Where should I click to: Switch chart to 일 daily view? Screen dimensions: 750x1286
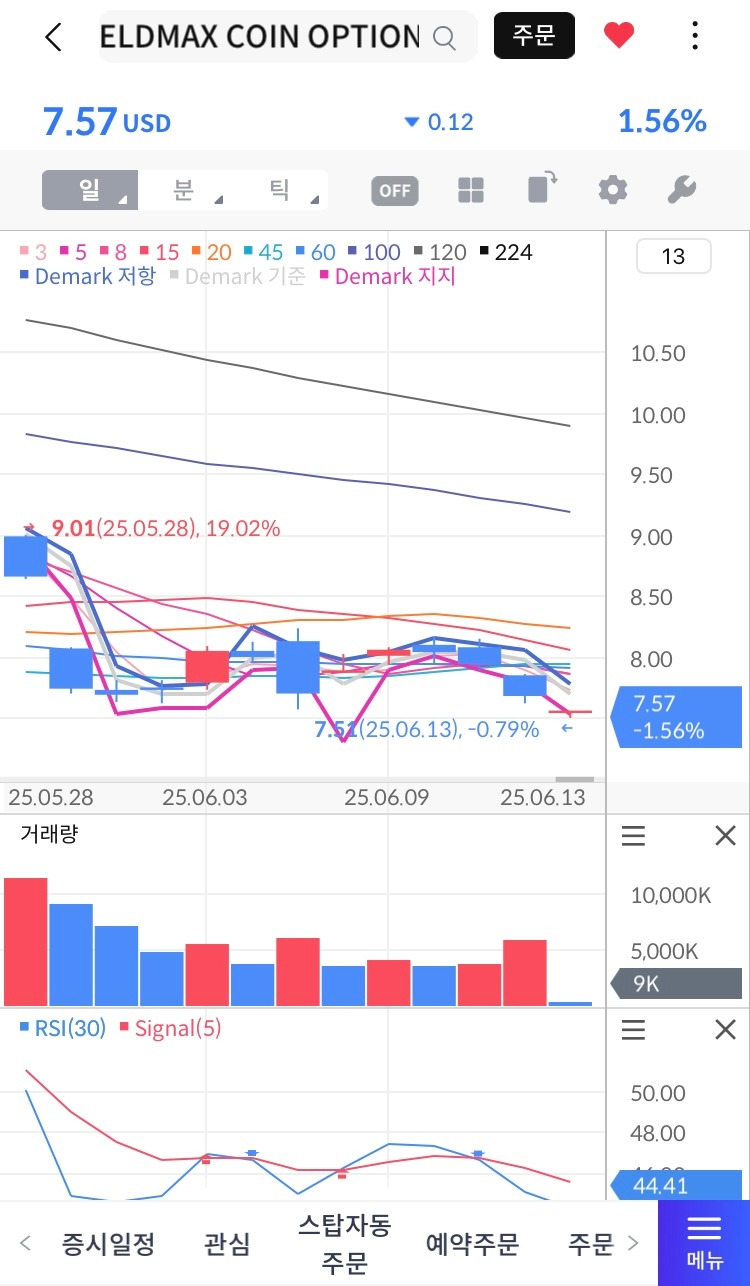(x=90, y=190)
